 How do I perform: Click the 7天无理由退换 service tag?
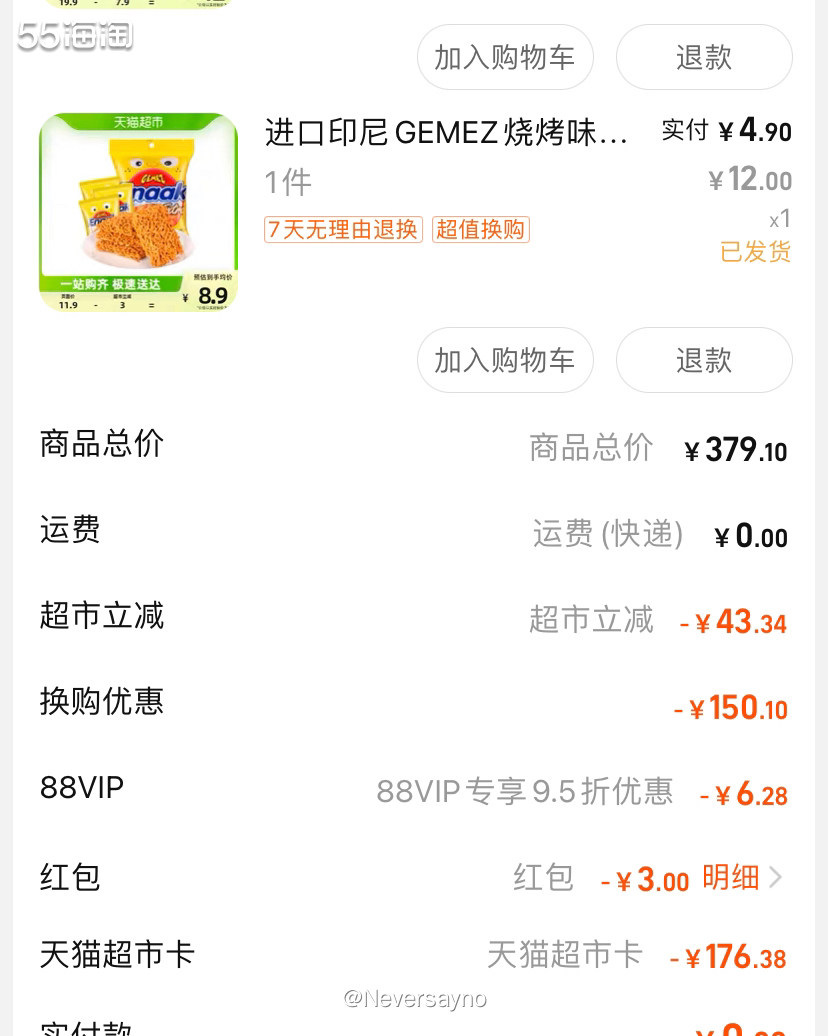coord(343,229)
